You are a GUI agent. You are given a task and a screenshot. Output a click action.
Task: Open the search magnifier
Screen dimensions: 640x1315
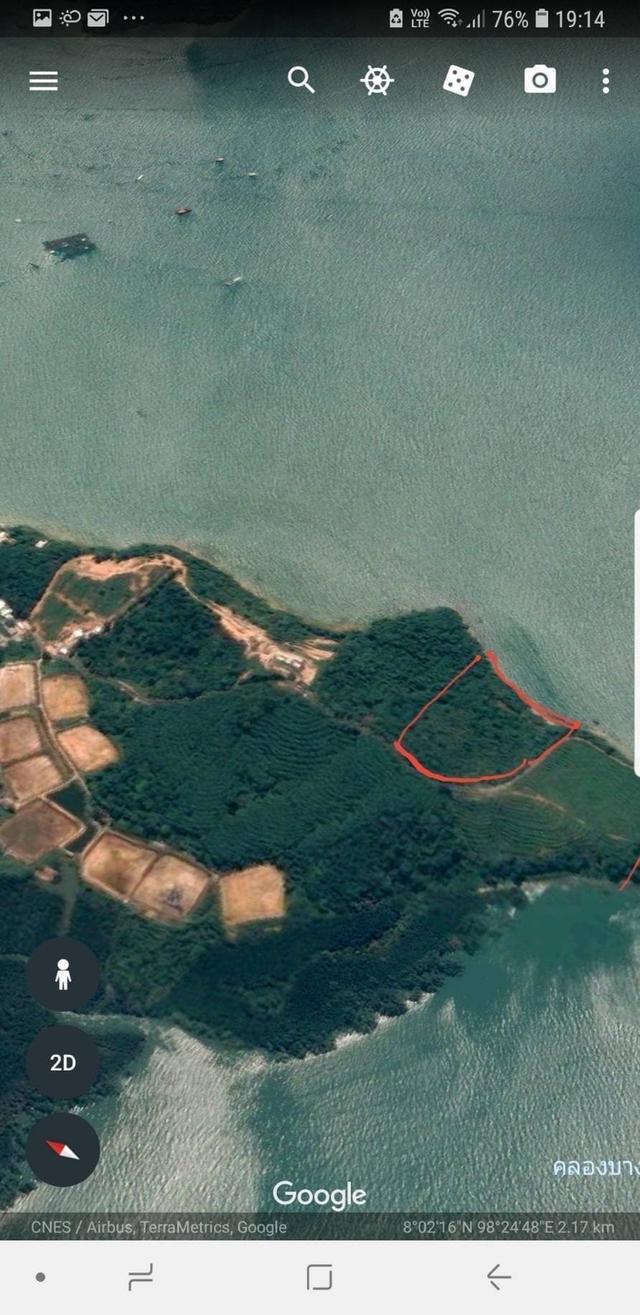coord(301,80)
